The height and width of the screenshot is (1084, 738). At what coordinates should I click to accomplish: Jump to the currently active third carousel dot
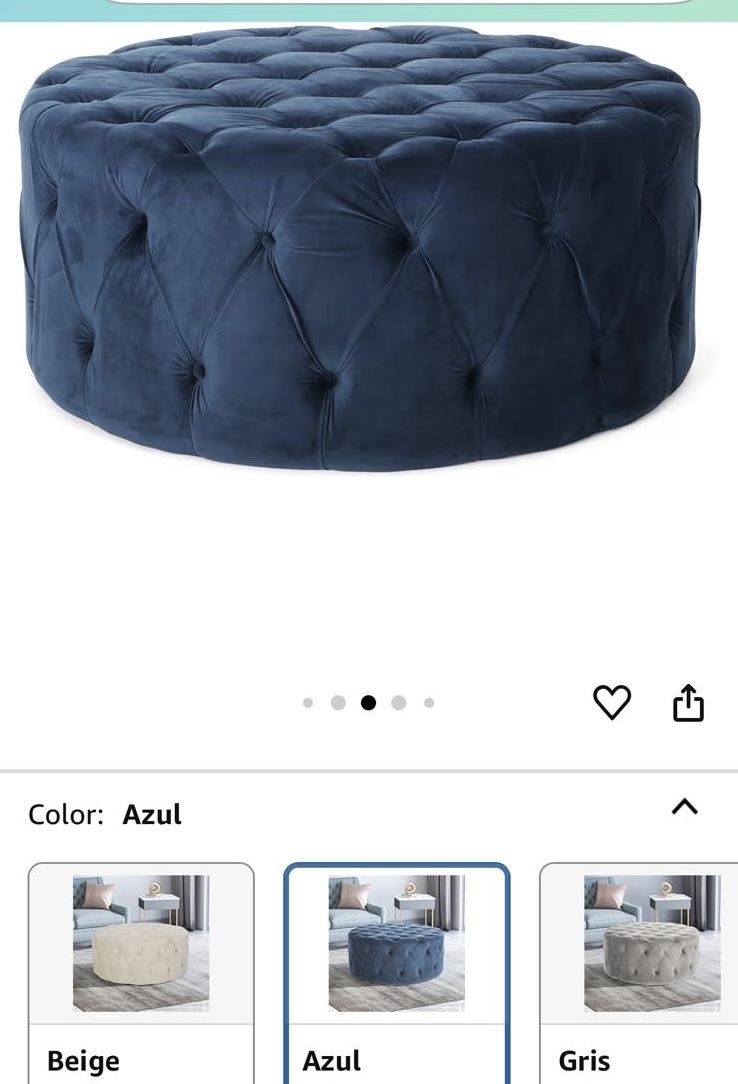(369, 702)
